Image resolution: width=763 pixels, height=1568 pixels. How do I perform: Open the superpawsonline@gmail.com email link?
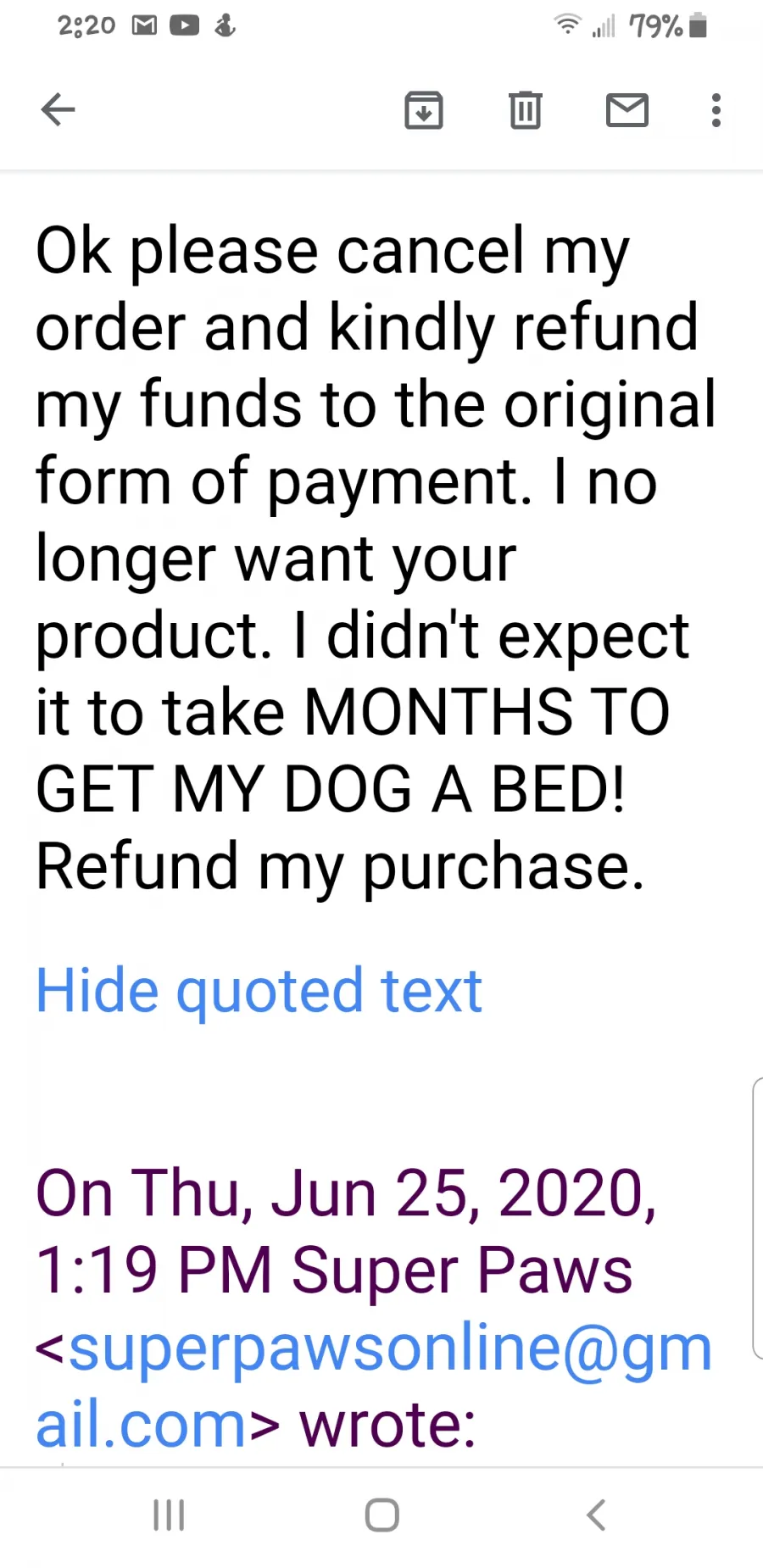click(x=373, y=1386)
